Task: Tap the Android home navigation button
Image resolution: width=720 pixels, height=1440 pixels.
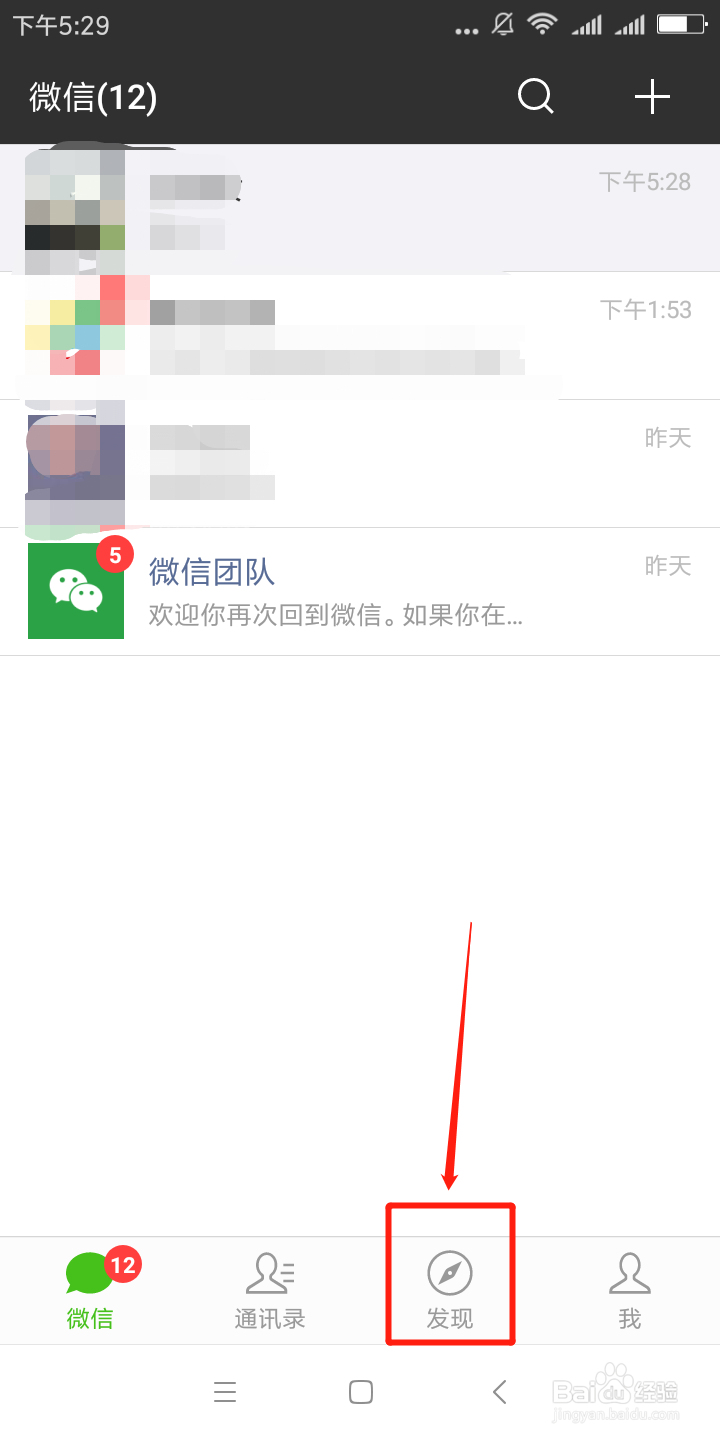Action: (x=360, y=1391)
